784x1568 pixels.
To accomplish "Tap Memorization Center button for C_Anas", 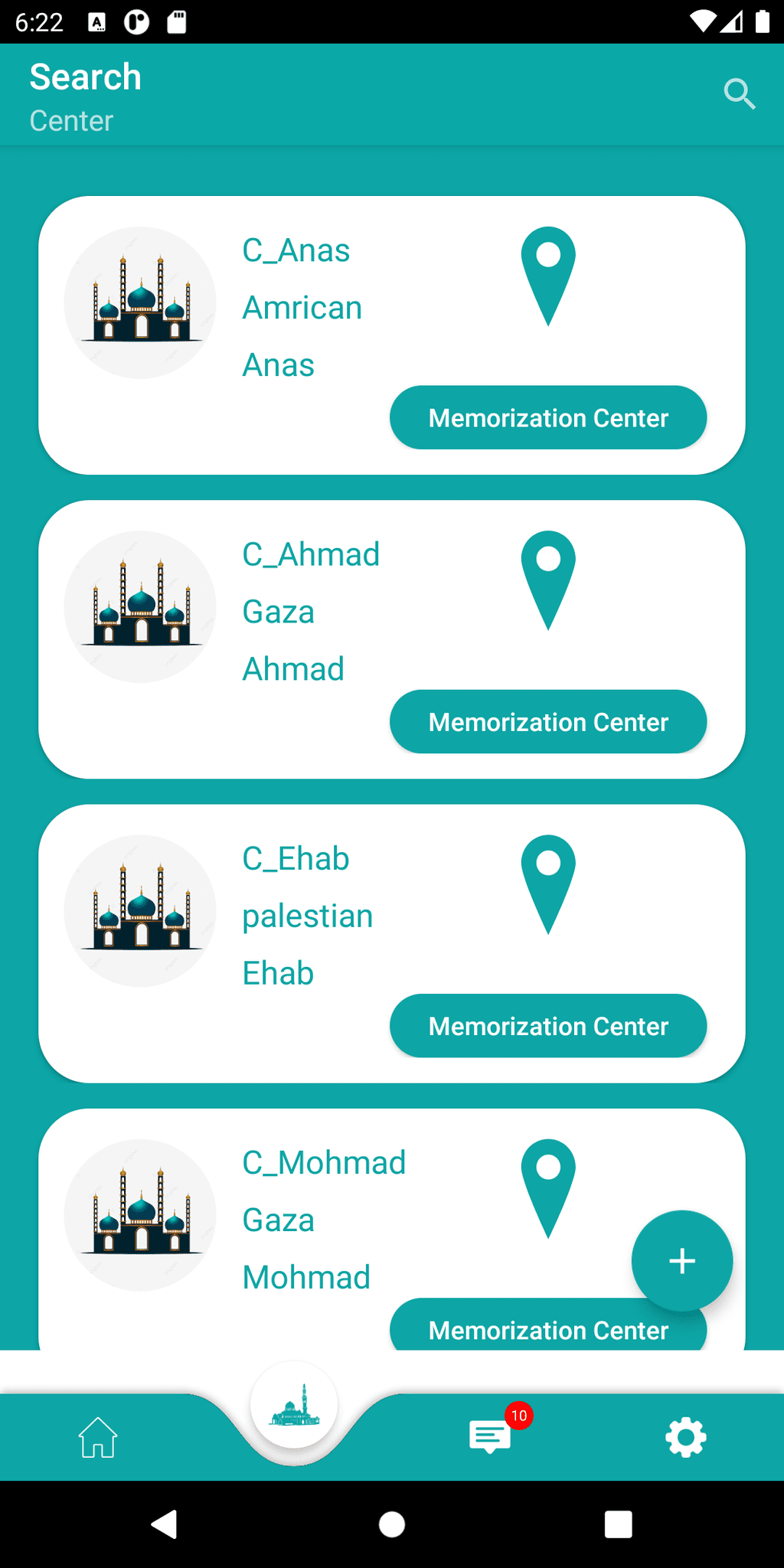I will coord(548,417).
